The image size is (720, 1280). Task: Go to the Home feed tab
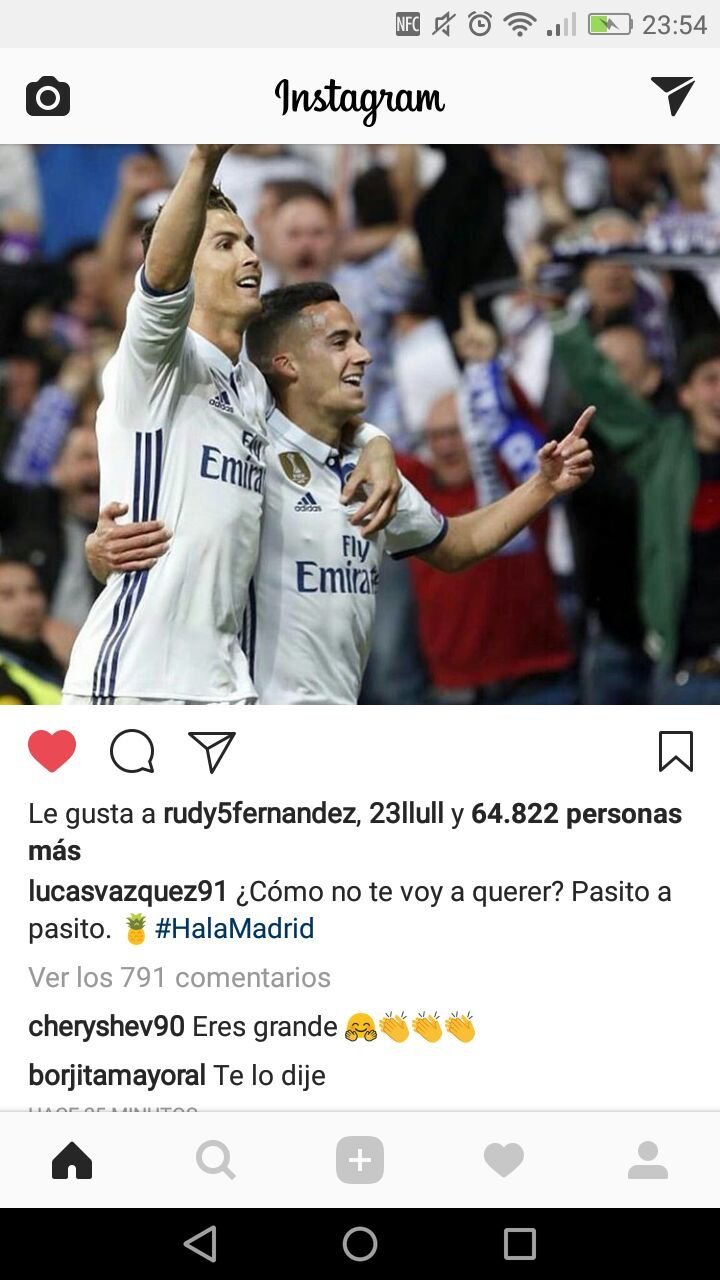pyautogui.click(x=72, y=1160)
